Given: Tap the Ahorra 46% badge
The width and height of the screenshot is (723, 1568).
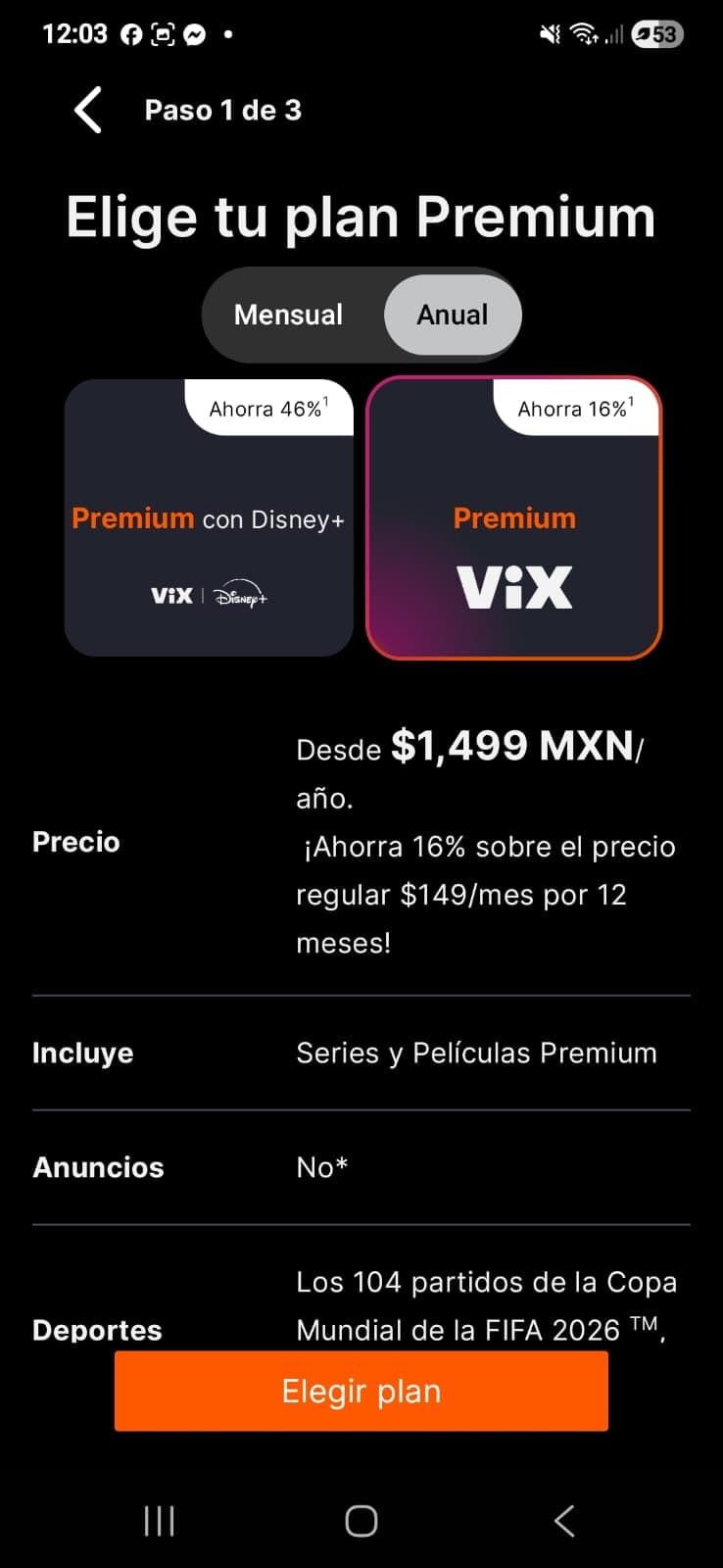Looking at the screenshot, I should click(x=265, y=409).
